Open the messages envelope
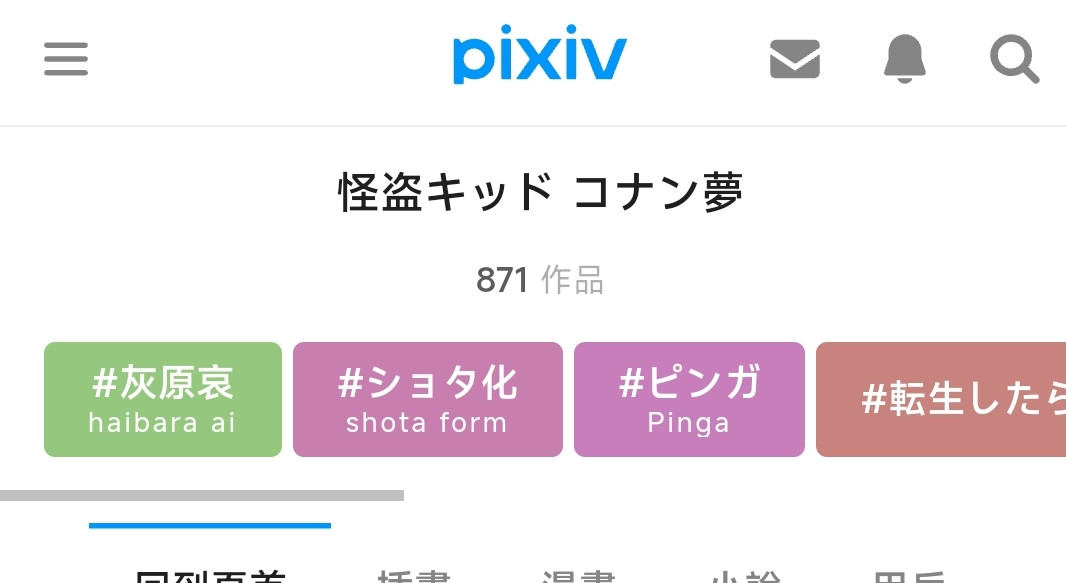The width and height of the screenshot is (1066, 583). click(x=795, y=59)
